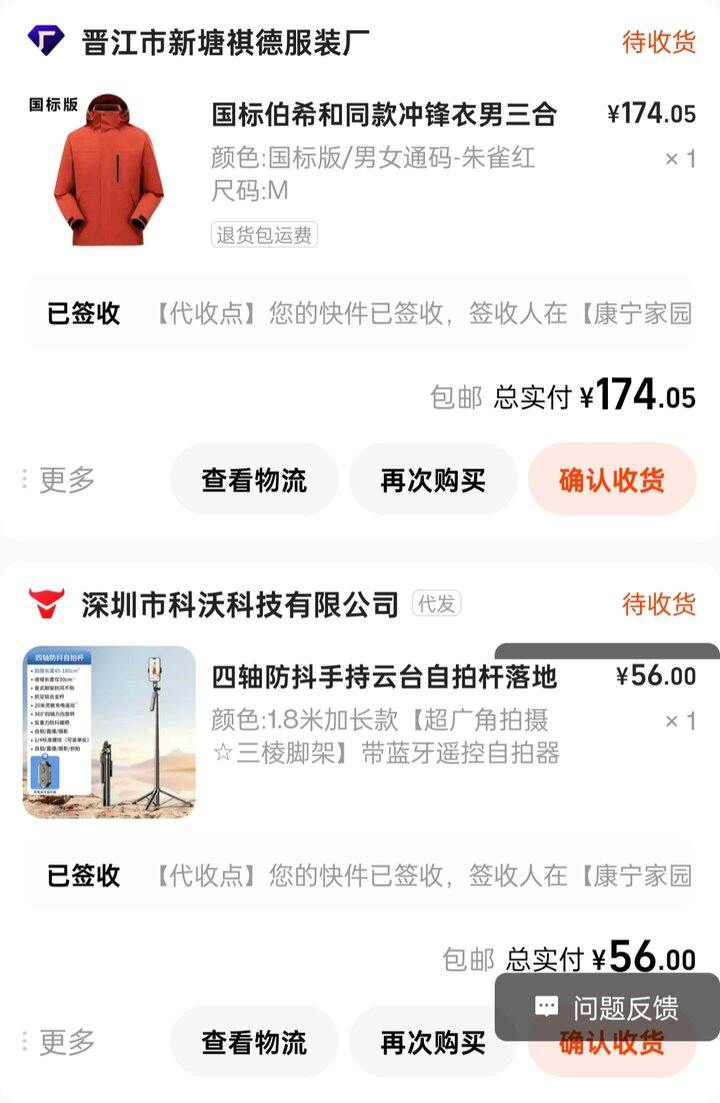Click 确认收货 for the jacket order

pyautogui.click(x=612, y=481)
